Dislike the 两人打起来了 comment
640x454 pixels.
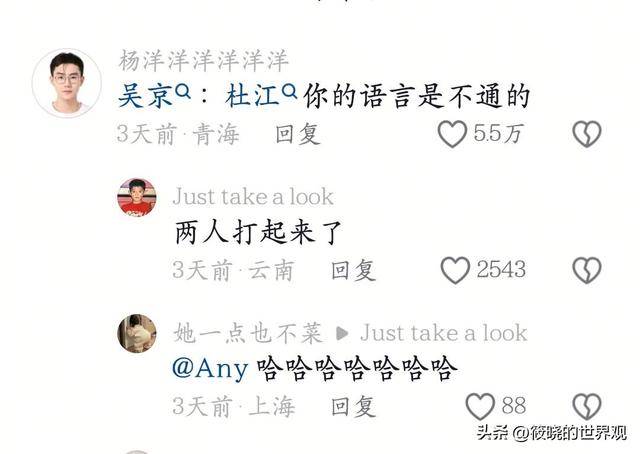[x=586, y=270]
